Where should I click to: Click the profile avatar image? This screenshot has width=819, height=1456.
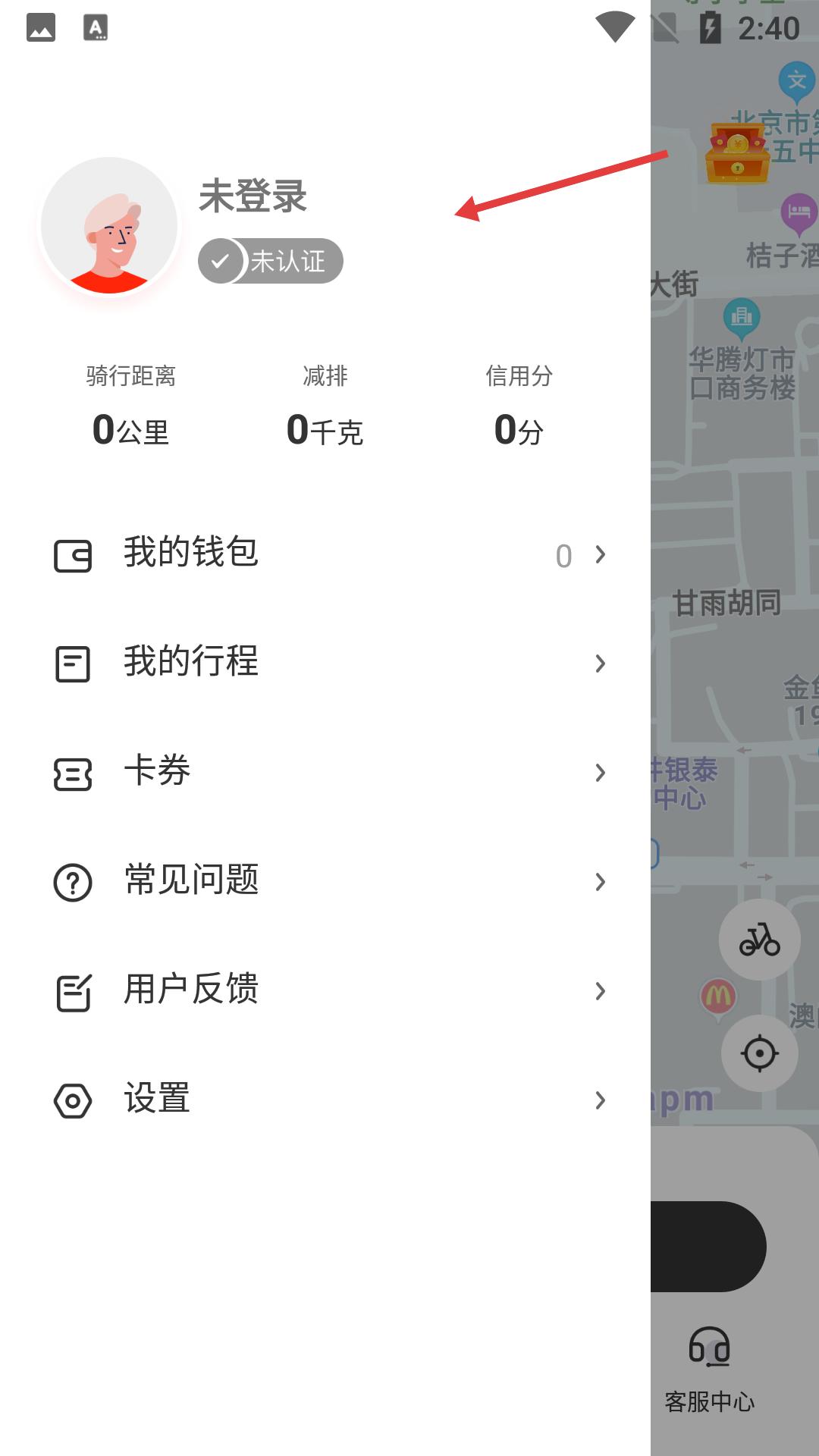(110, 224)
